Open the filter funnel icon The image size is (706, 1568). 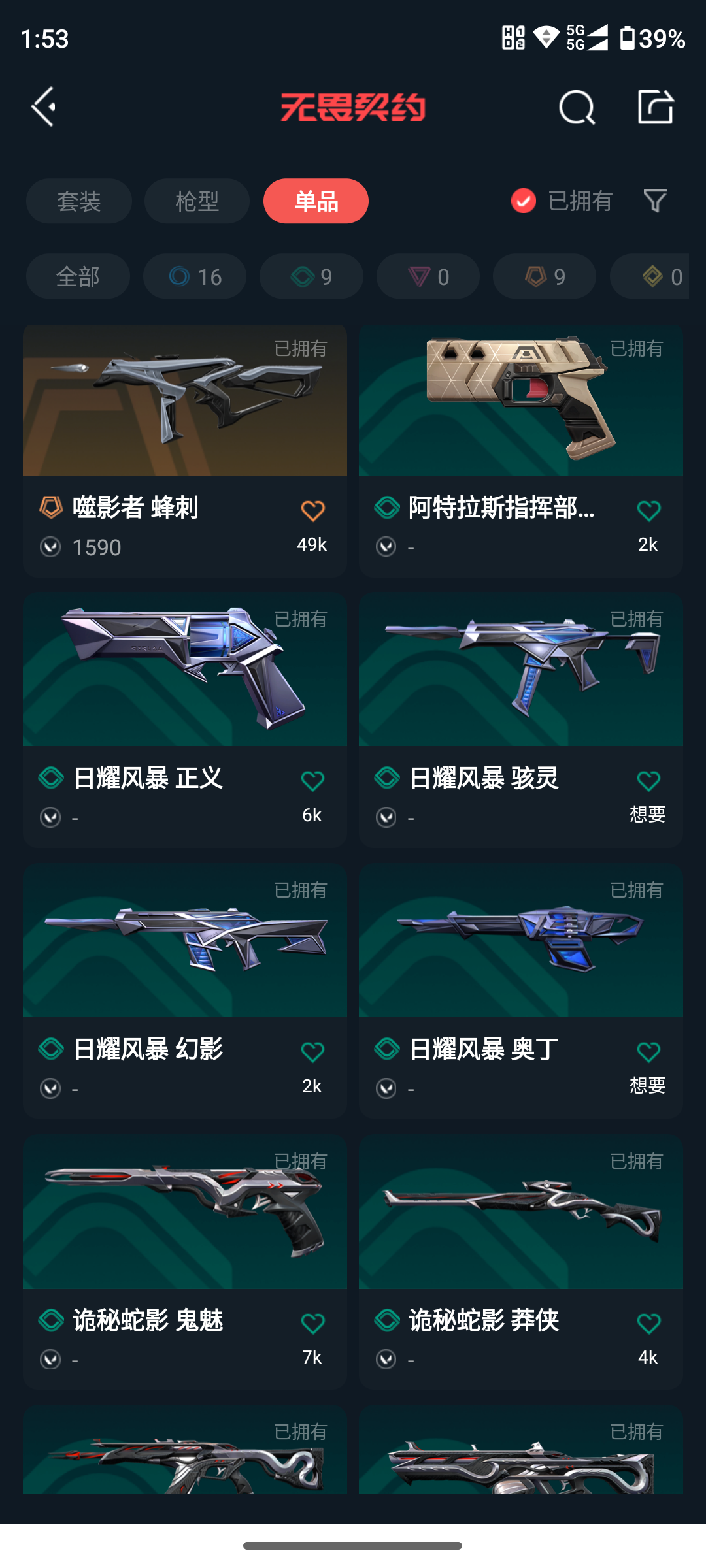[x=654, y=201]
